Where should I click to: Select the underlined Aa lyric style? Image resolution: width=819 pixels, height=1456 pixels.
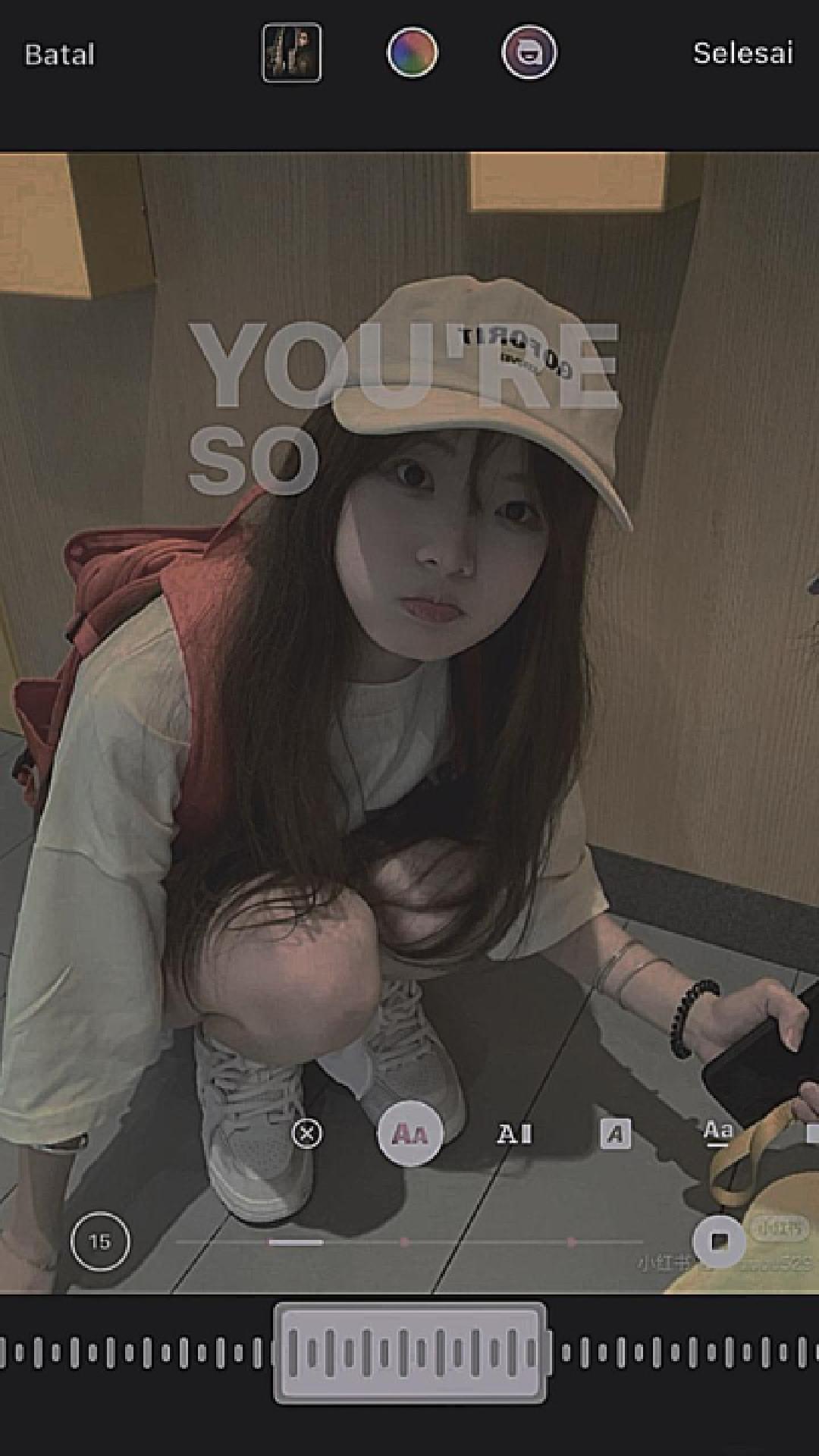point(717,1133)
